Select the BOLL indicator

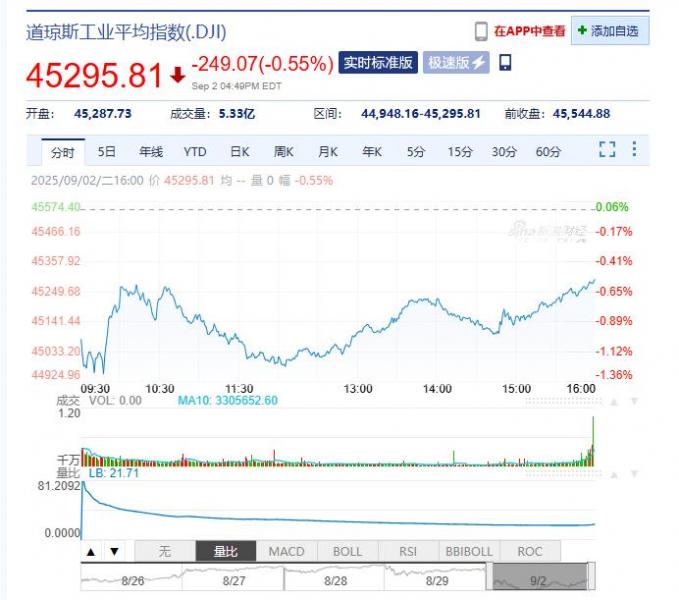pyautogui.click(x=347, y=551)
